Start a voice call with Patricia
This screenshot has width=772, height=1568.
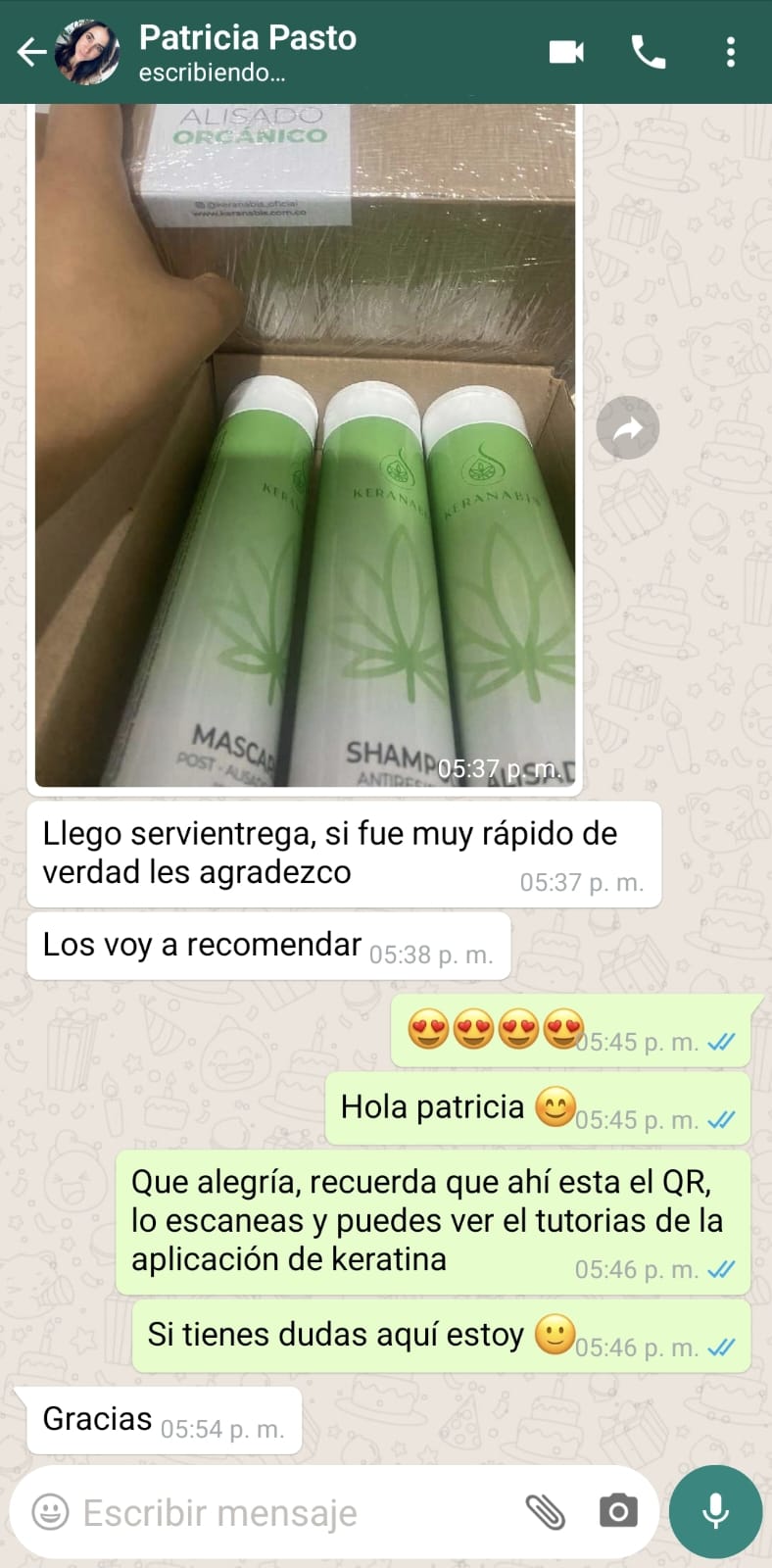(649, 52)
